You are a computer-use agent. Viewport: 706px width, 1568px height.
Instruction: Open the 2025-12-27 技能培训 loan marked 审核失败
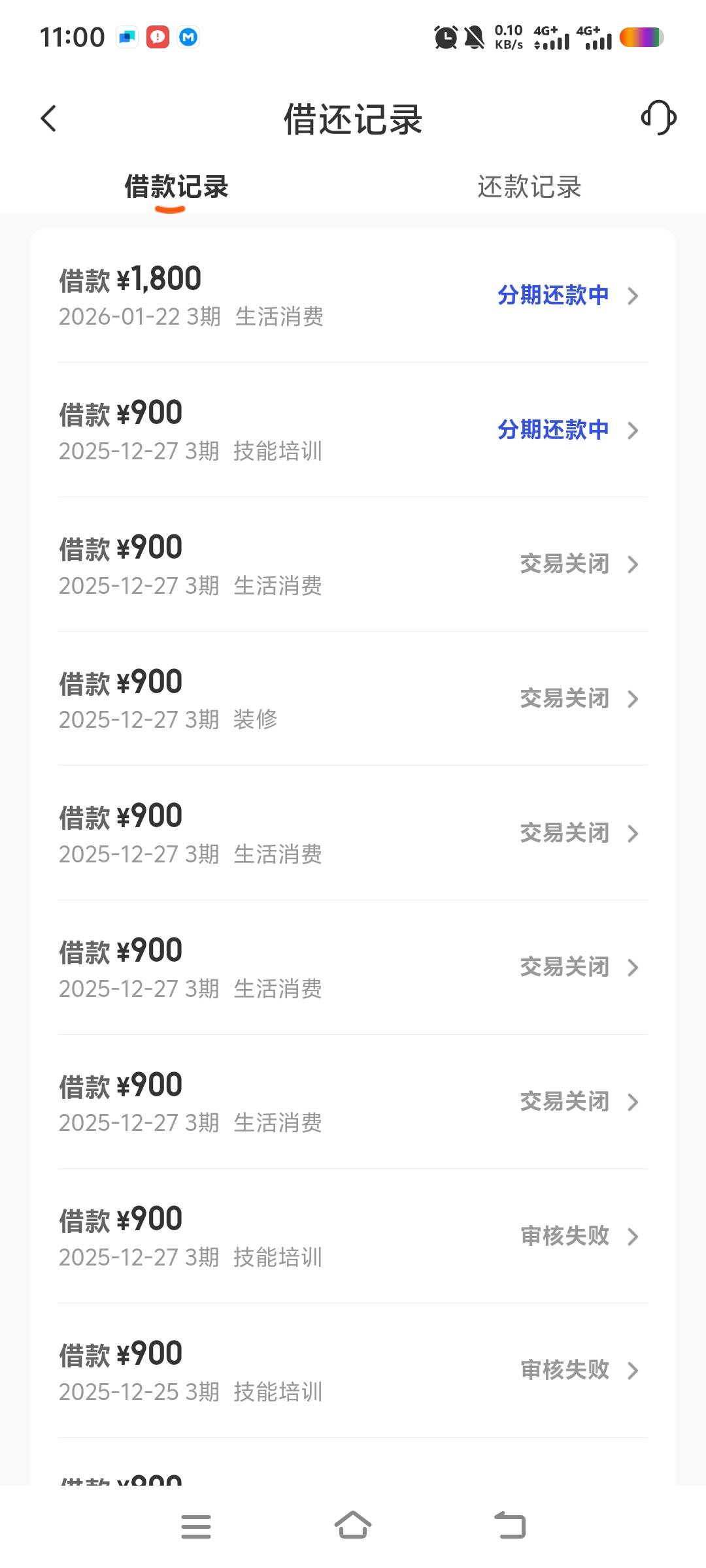(x=353, y=1236)
